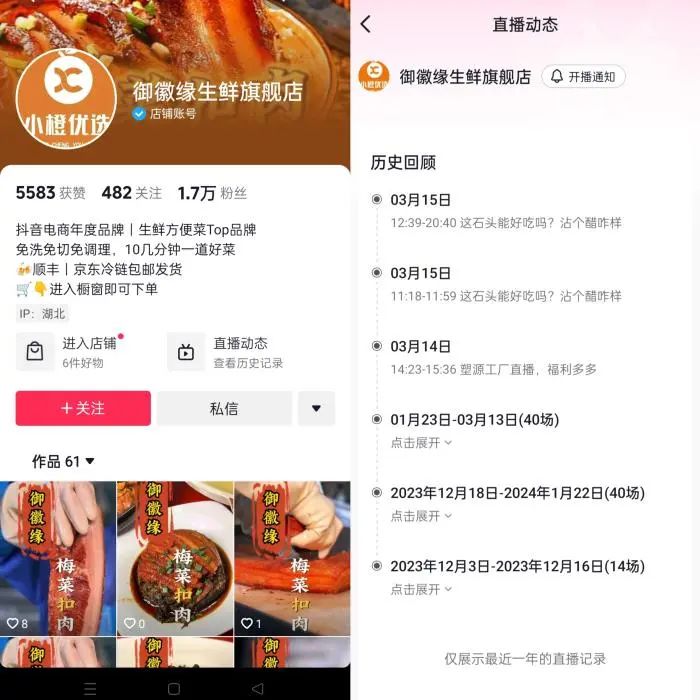Image resolution: width=700 pixels, height=700 pixels.
Task: Tap the 小橙优选 profile avatar
Action: (x=66, y=98)
